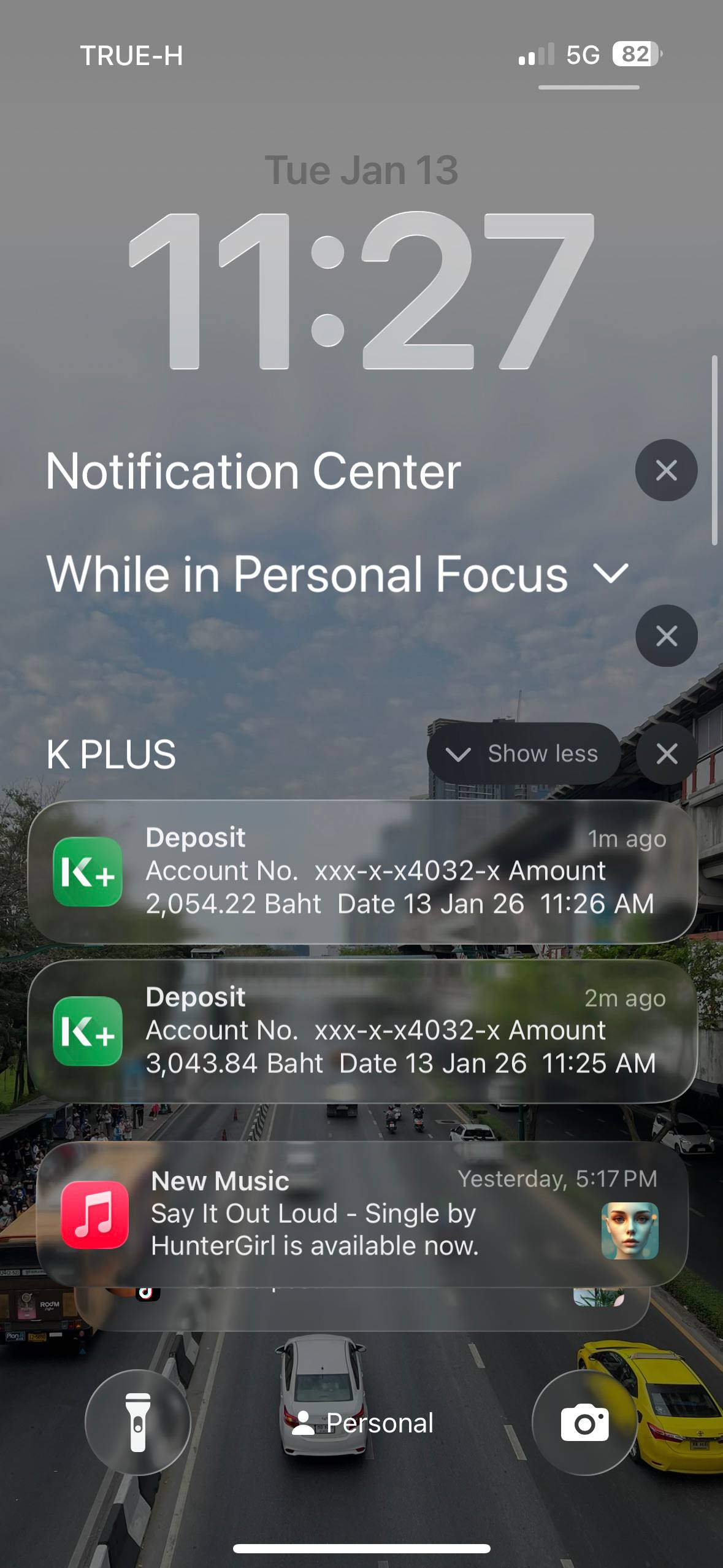The width and height of the screenshot is (723, 1568).
Task: Launch the camera from lock screen
Action: (584, 1422)
